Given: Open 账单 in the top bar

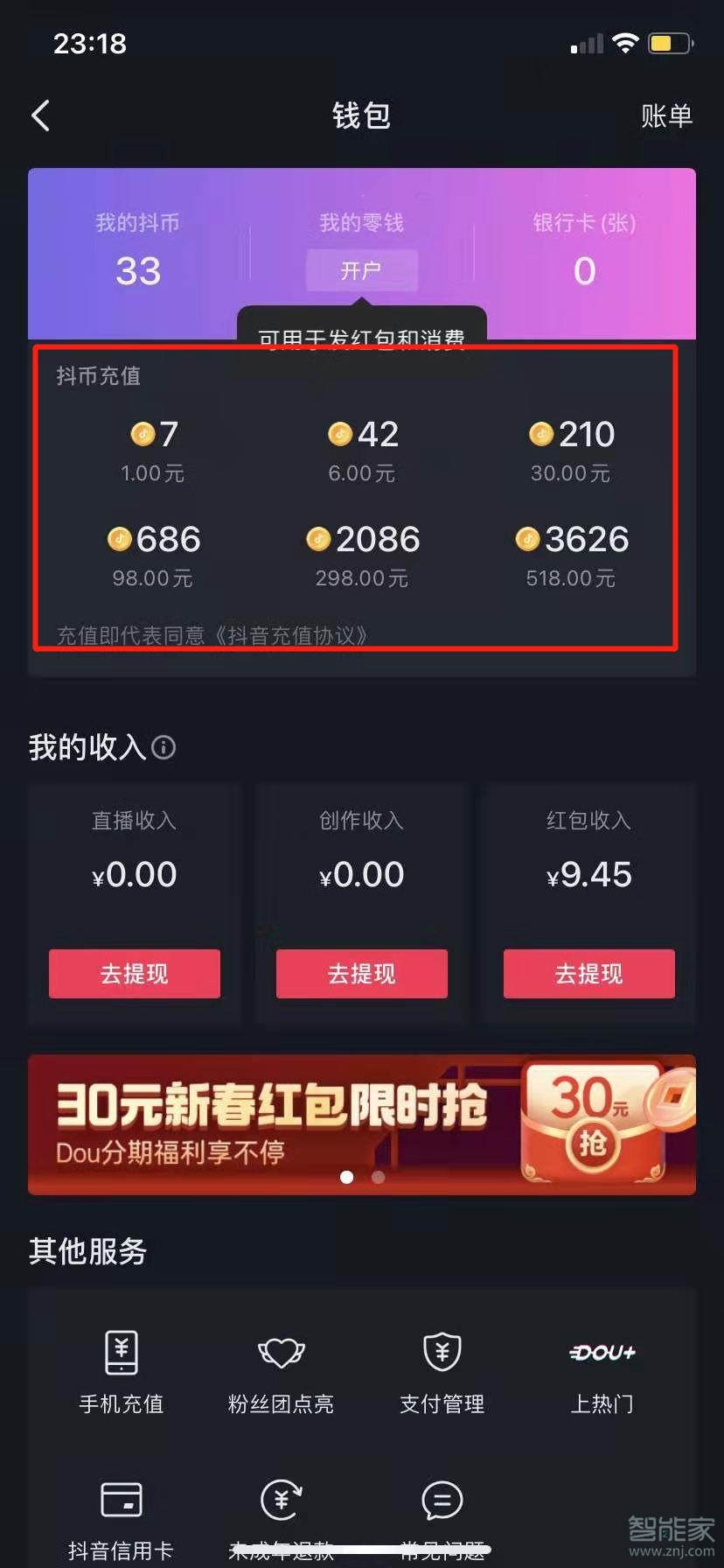Looking at the screenshot, I should (666, 115).
